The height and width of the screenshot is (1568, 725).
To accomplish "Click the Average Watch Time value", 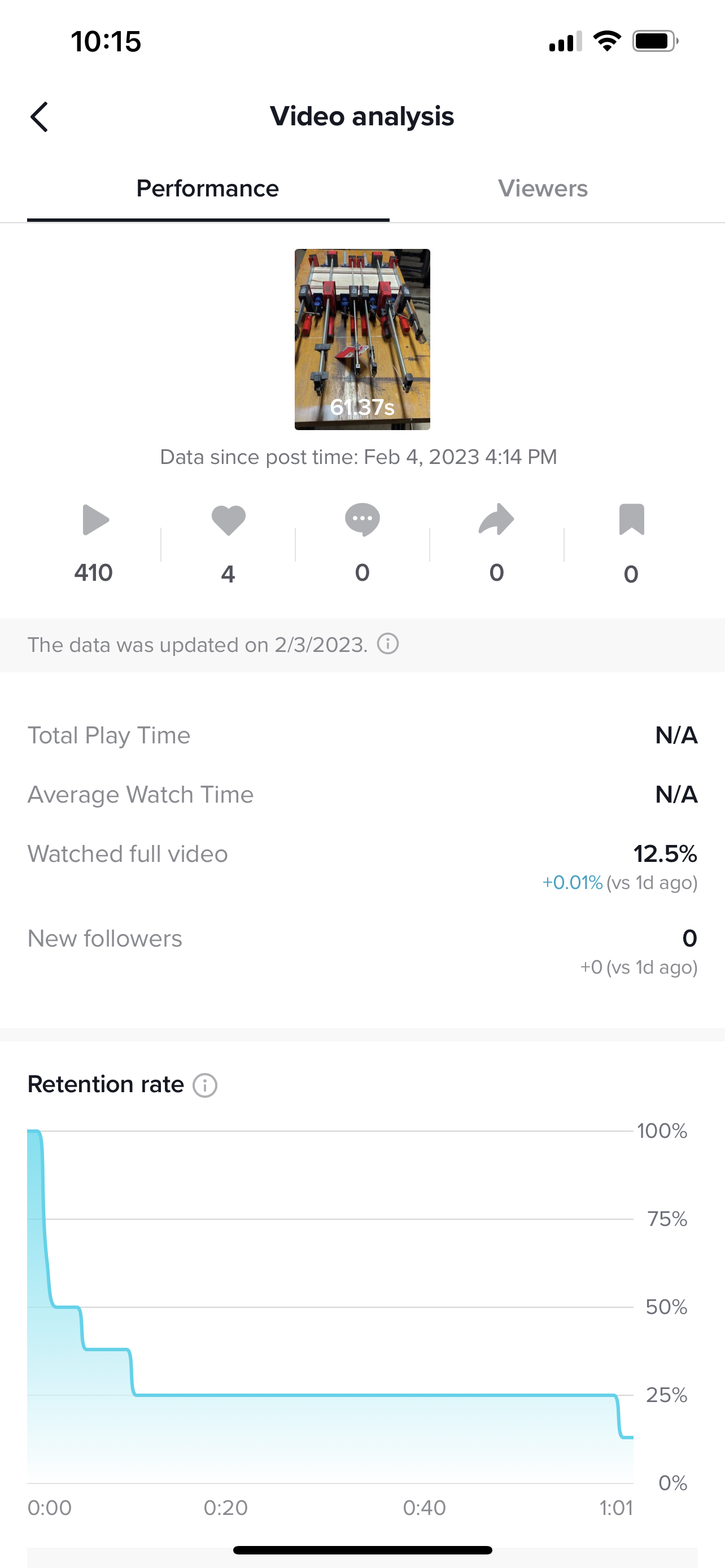I will 675,794.
